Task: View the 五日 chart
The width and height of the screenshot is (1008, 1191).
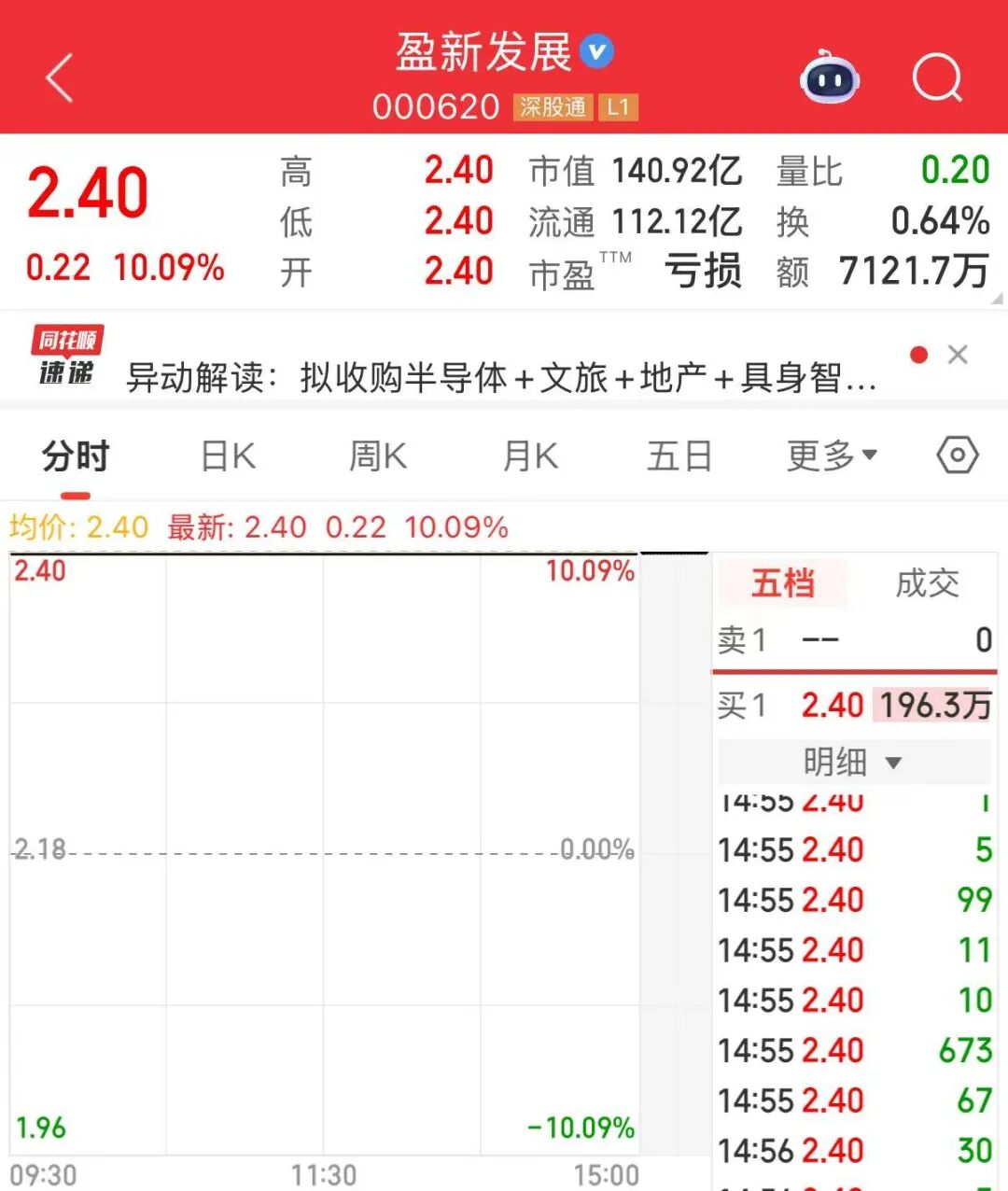Action: [679, 457]
